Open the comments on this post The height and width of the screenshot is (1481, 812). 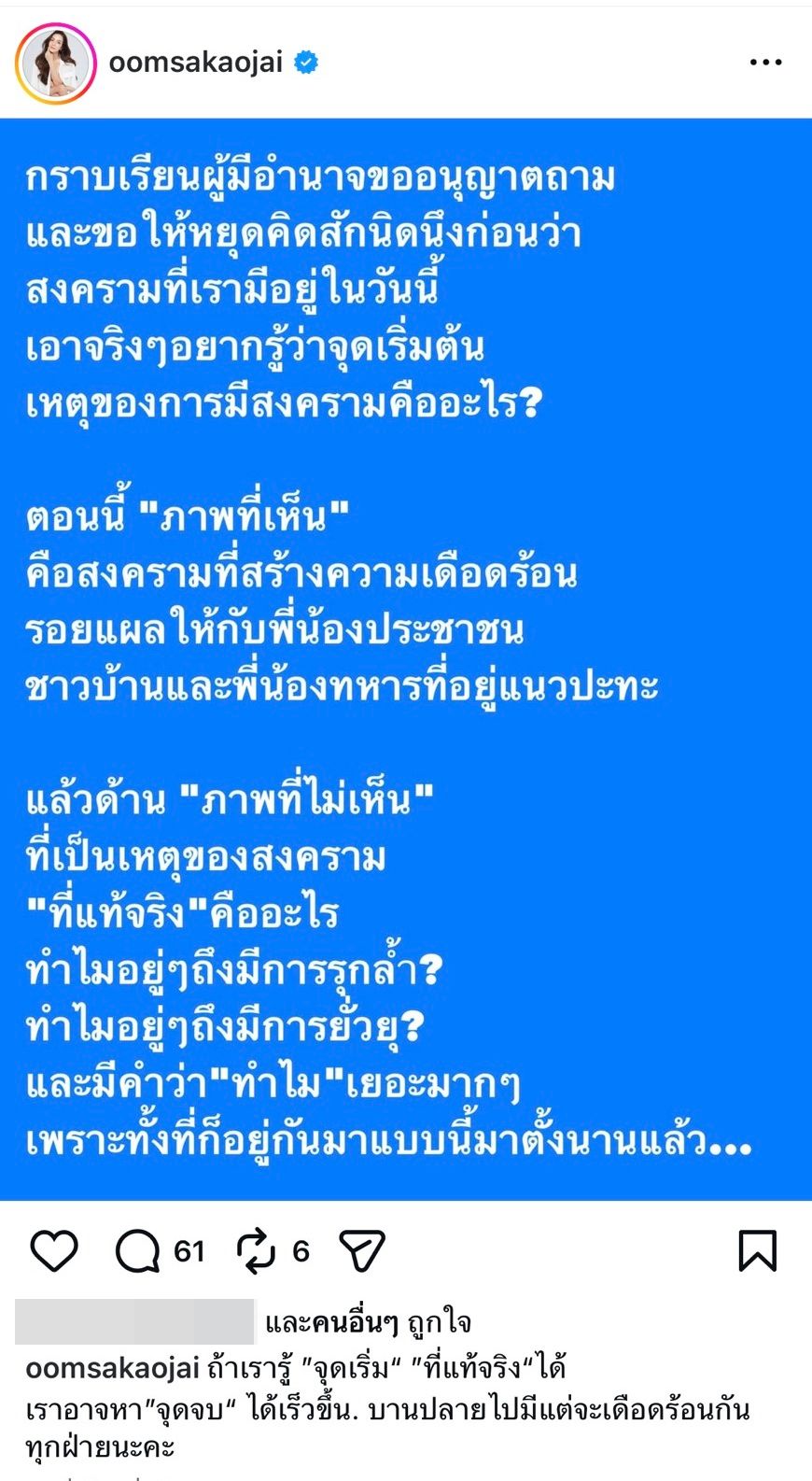click(x=138, y=1250)
